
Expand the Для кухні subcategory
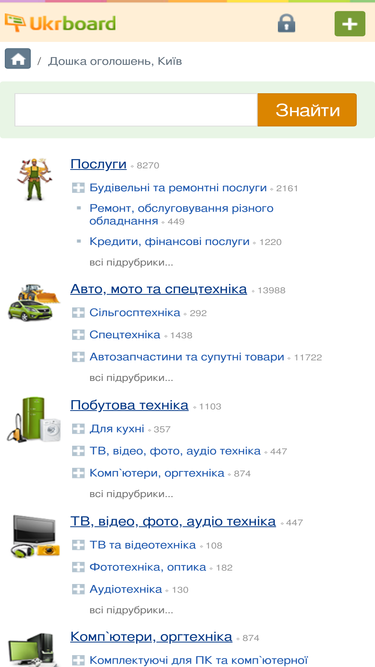[78, 429]
